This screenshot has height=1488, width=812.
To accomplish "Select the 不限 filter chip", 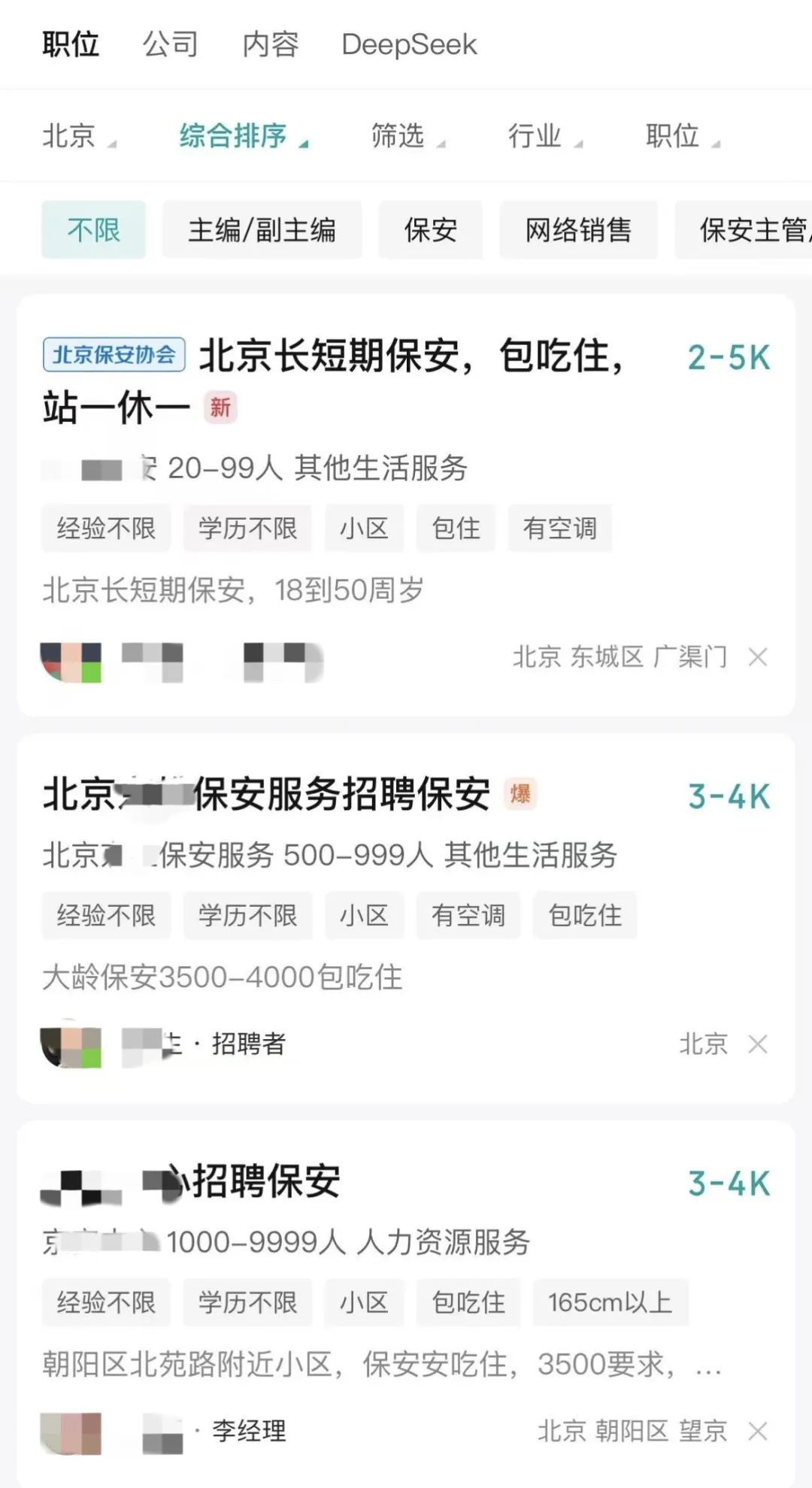I will tap(93, 230).
